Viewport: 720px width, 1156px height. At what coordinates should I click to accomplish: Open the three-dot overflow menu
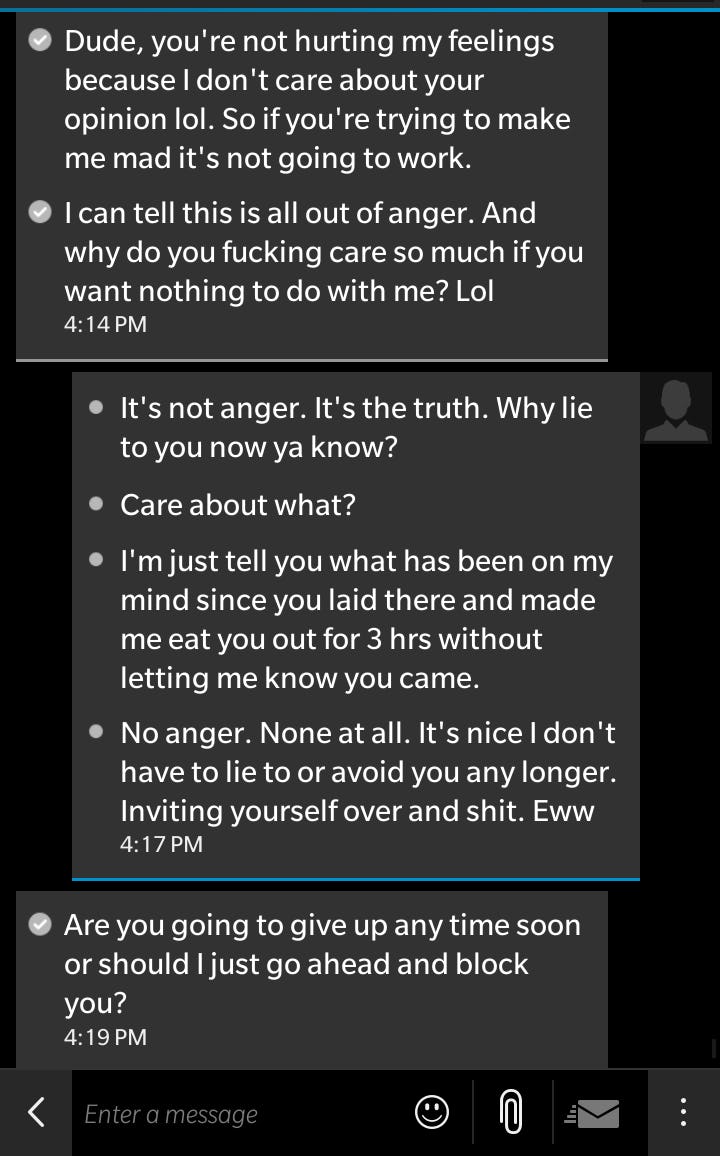click(683, 1112)
